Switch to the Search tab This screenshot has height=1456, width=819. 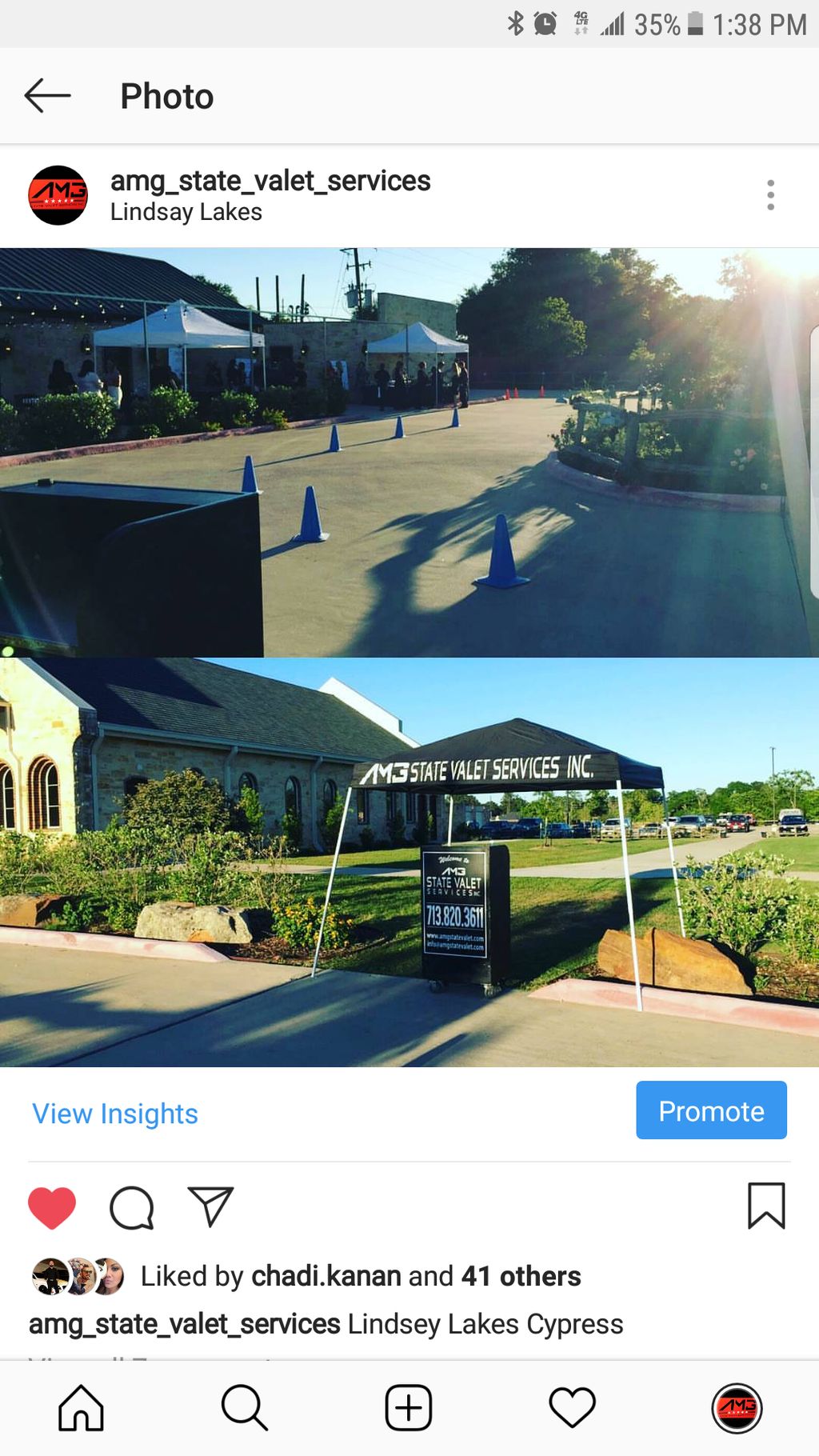click(244, 1408)
